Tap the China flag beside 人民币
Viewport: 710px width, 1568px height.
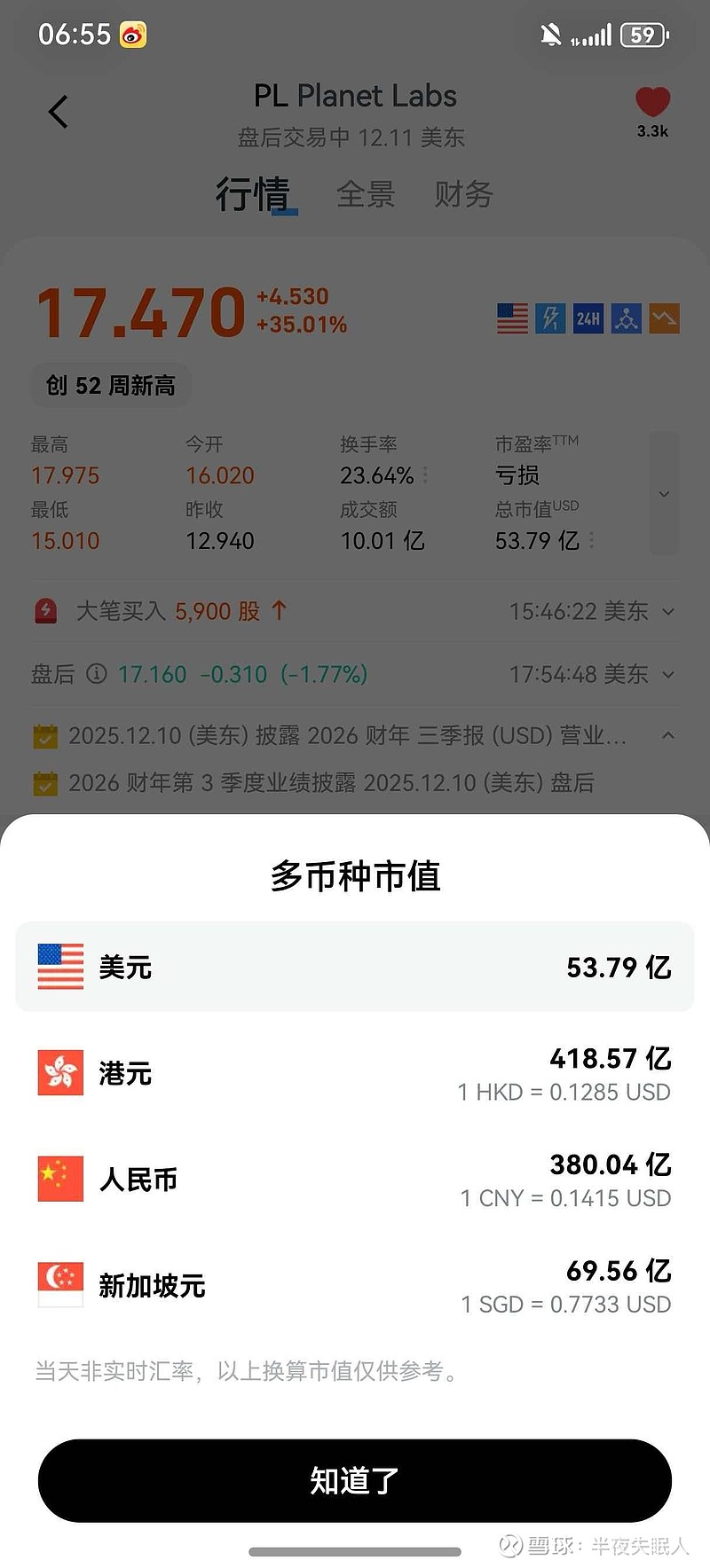coord(59,1180)
